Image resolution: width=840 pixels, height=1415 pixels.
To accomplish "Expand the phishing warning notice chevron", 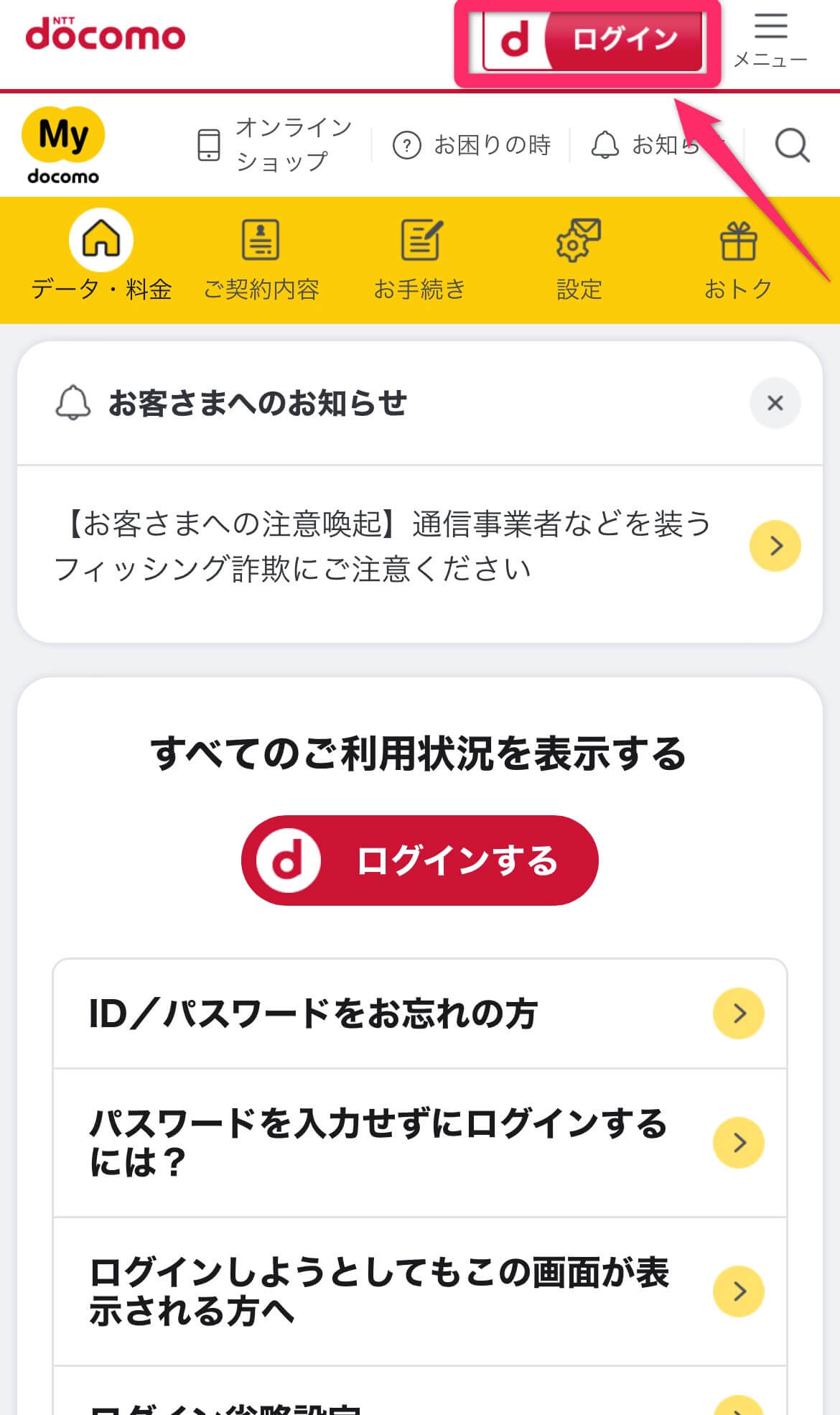I will click(x=775, y=547).
